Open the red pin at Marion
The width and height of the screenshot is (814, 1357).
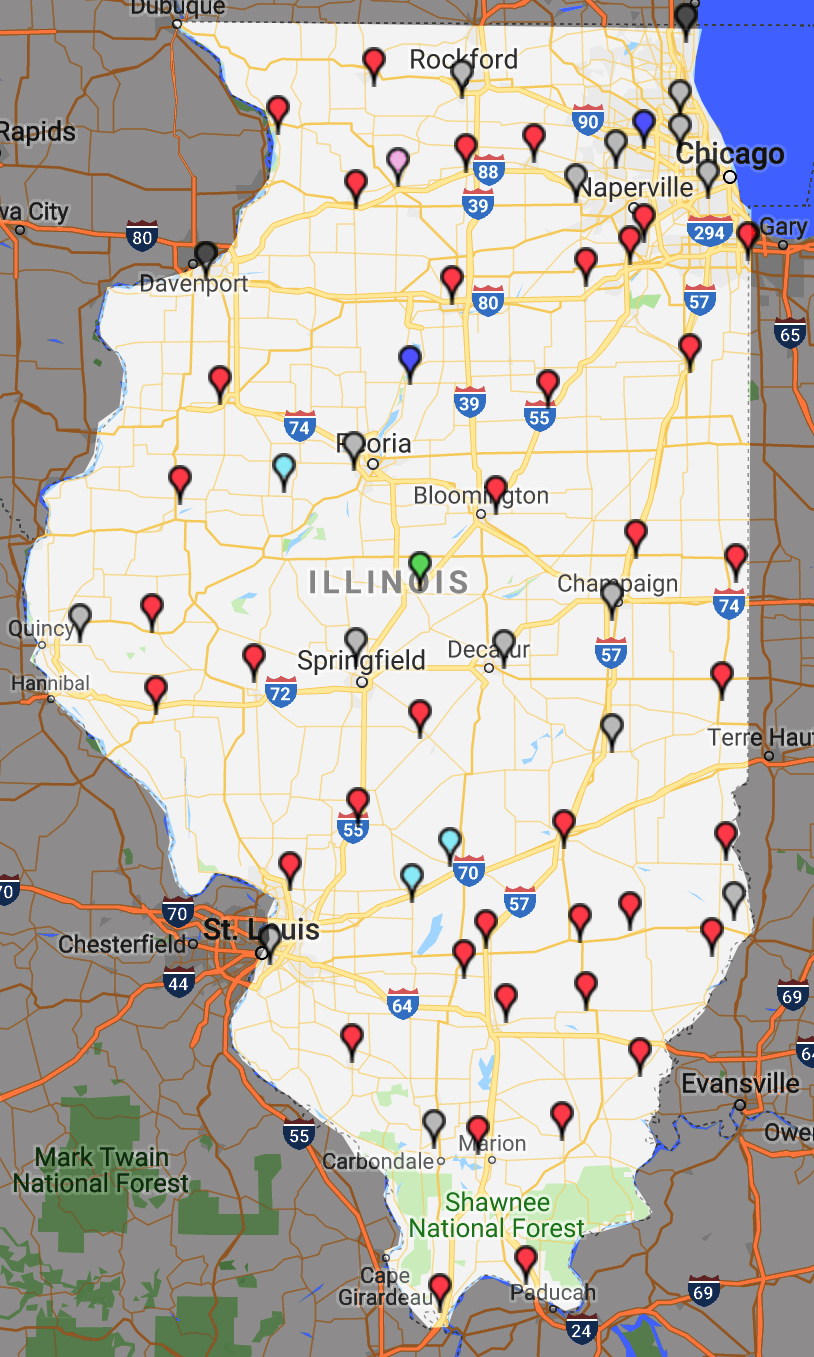478,1133
